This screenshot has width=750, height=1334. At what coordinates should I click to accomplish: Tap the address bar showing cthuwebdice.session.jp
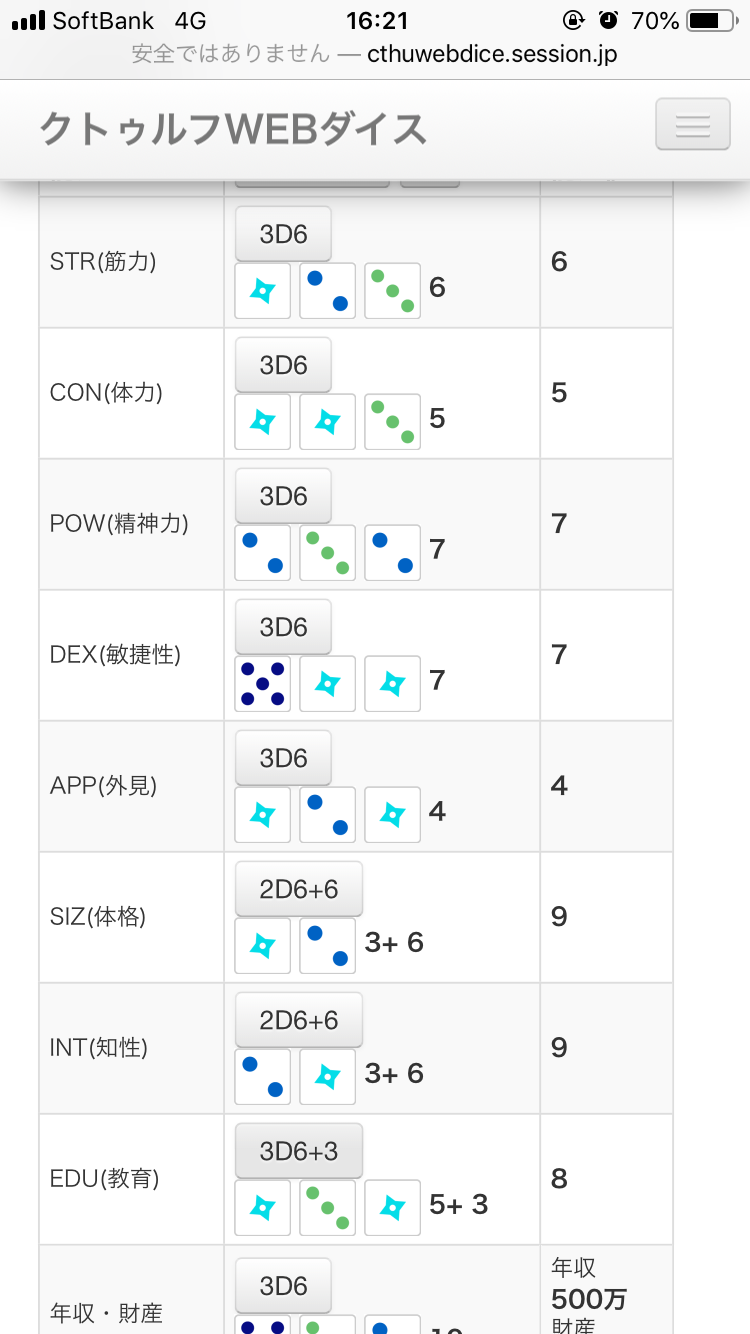click(x=375, y=54)
